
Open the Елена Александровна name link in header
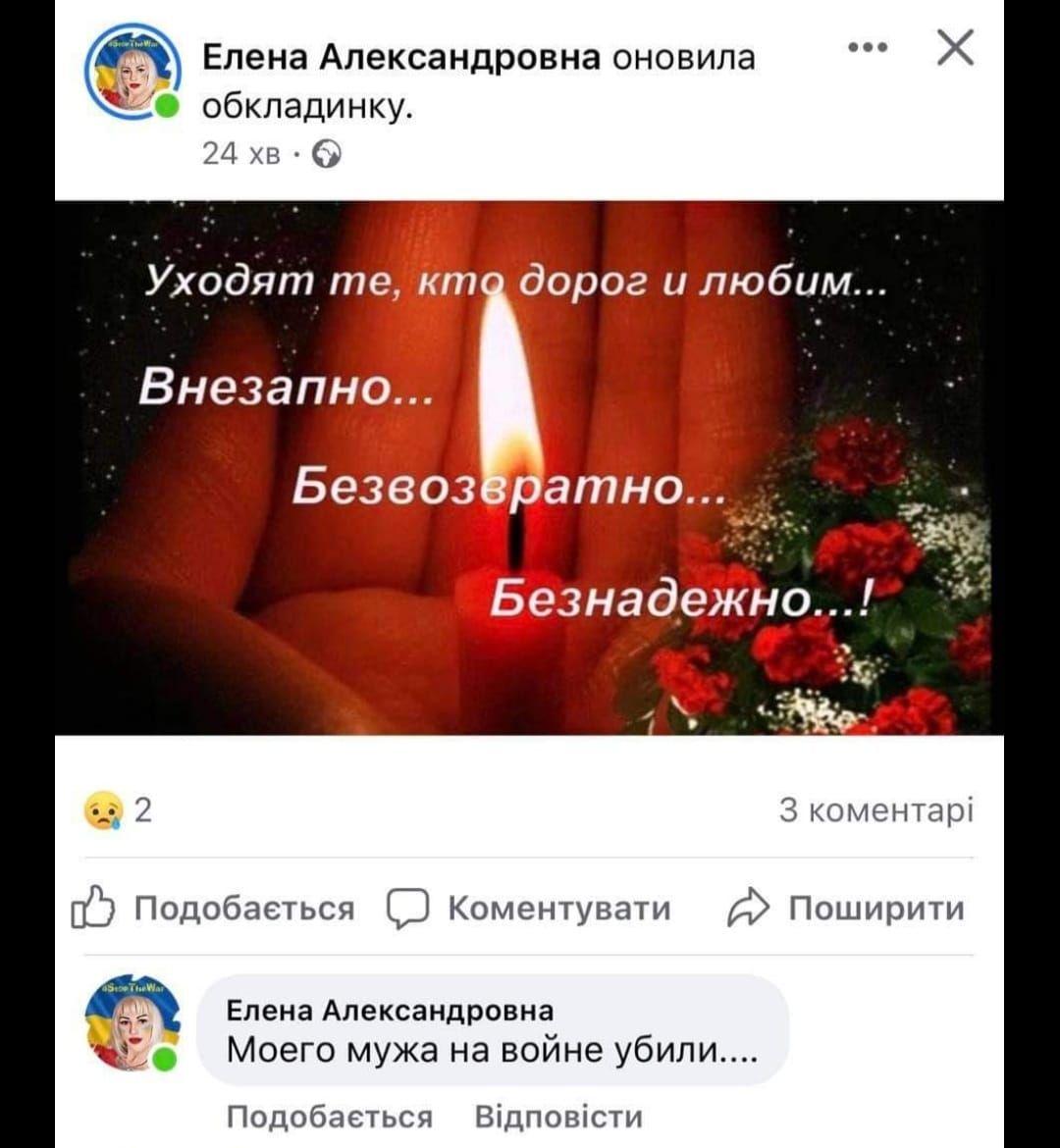pos(400,58)
